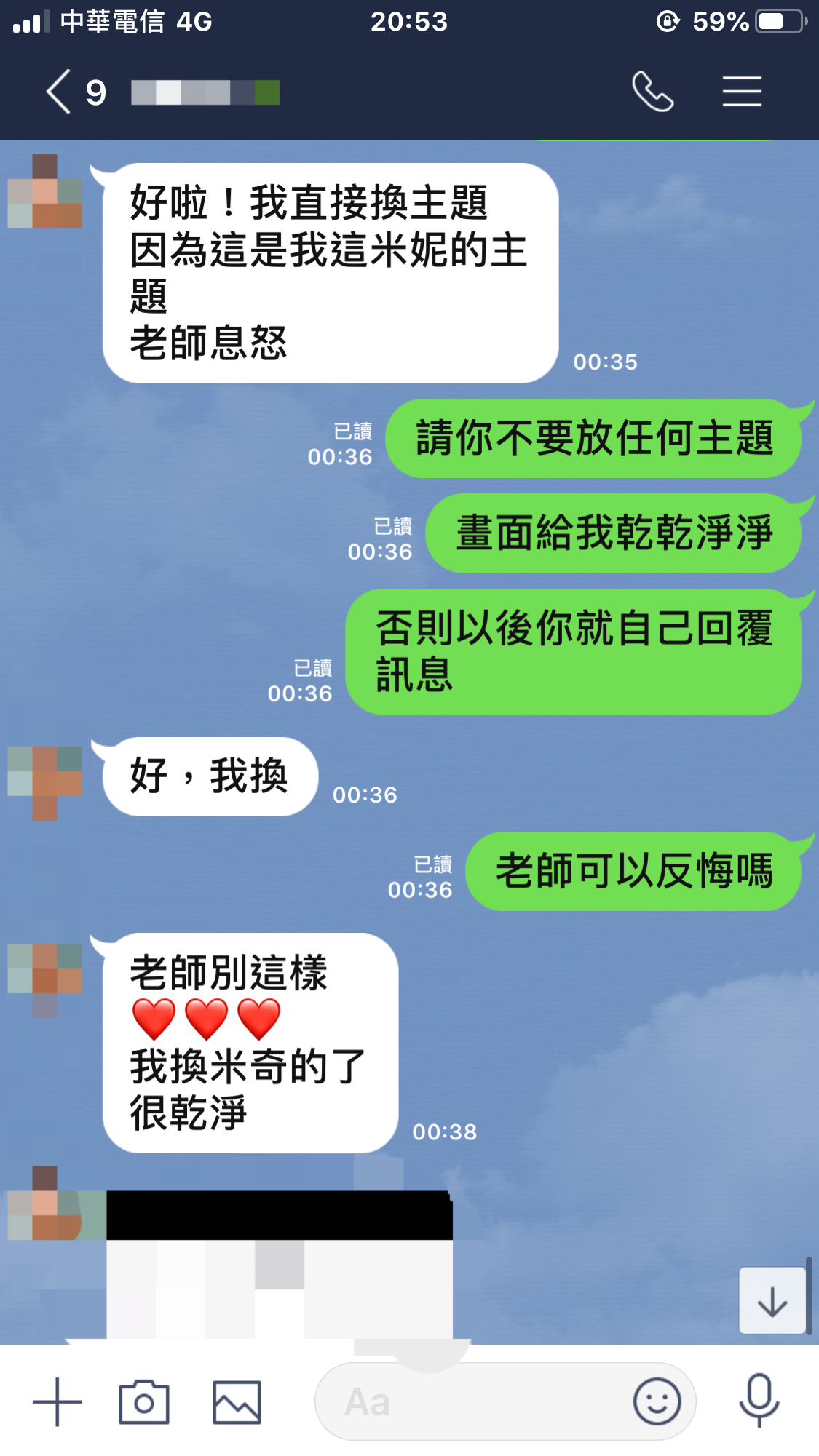Image resolution: width=819 pixels, height=1456 pixels.
Task: View sender's avatar beside 好，我換 message
Action: point(44,782)
